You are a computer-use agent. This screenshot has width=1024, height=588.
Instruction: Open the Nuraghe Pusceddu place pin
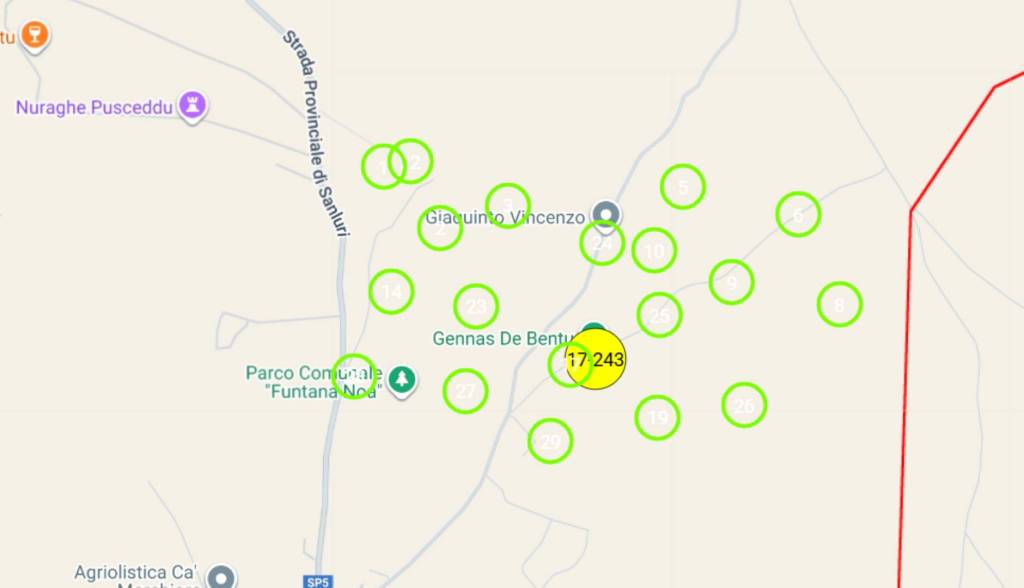tap(192, 104)
